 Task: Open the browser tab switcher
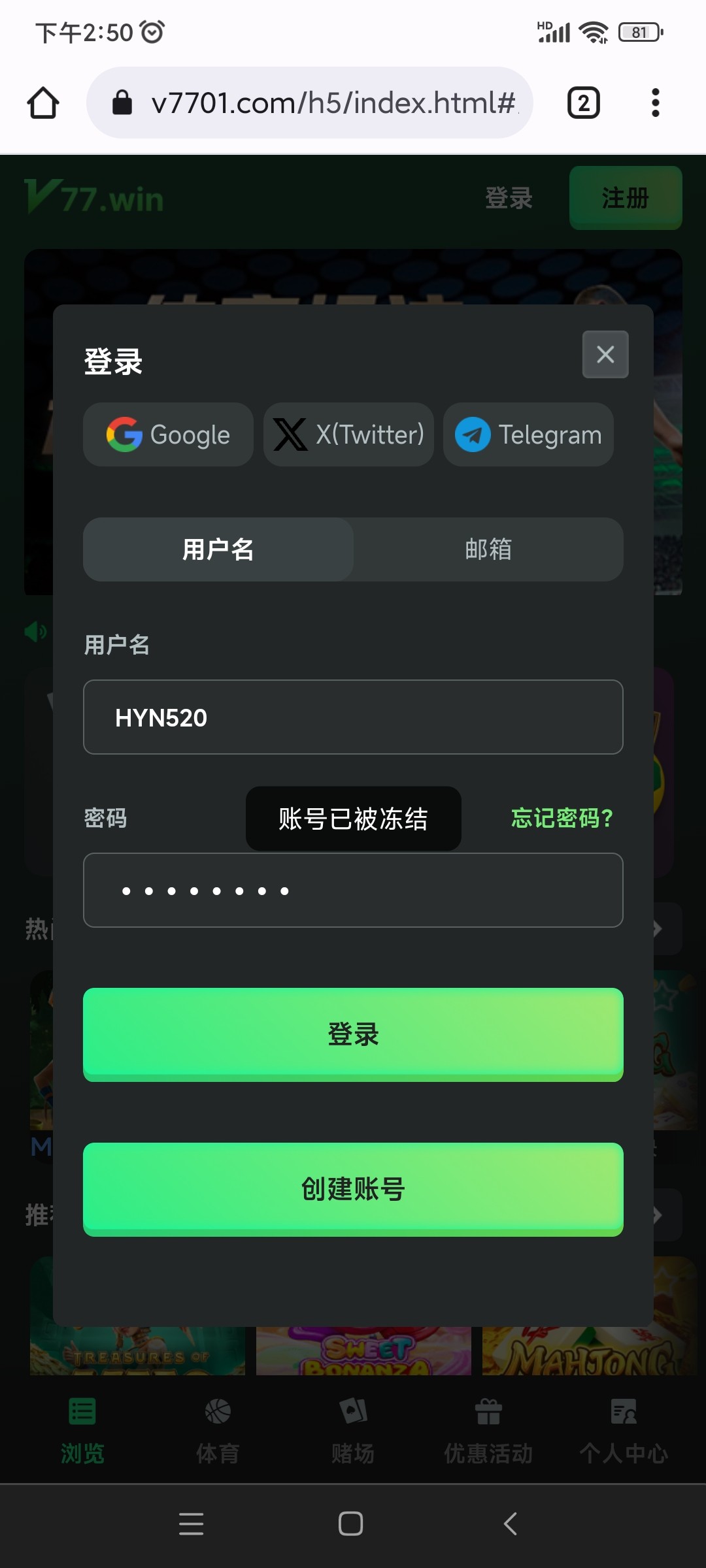tap(583, 103)
